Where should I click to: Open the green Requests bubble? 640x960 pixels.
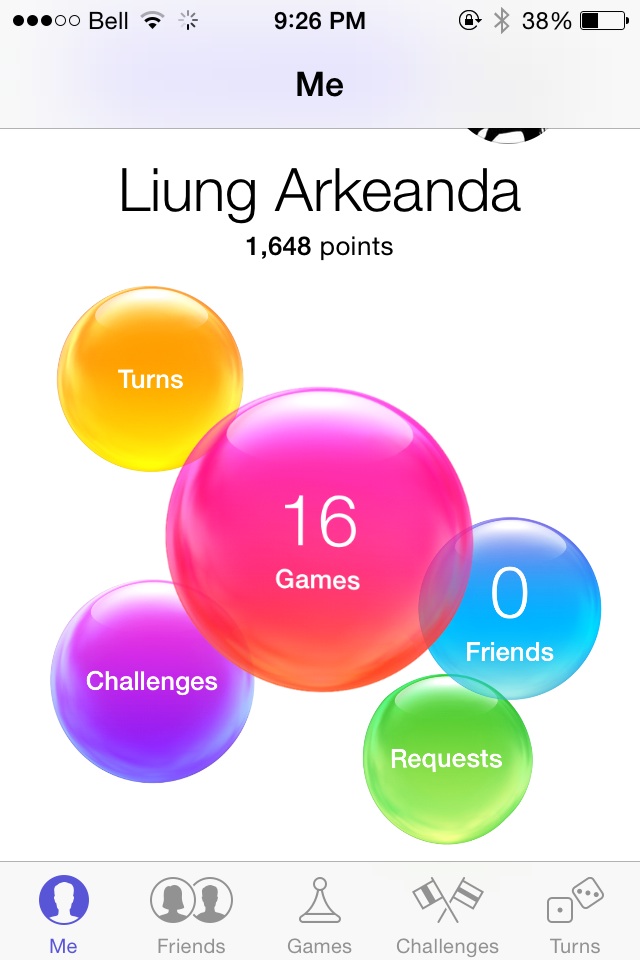tap(446, 760)
